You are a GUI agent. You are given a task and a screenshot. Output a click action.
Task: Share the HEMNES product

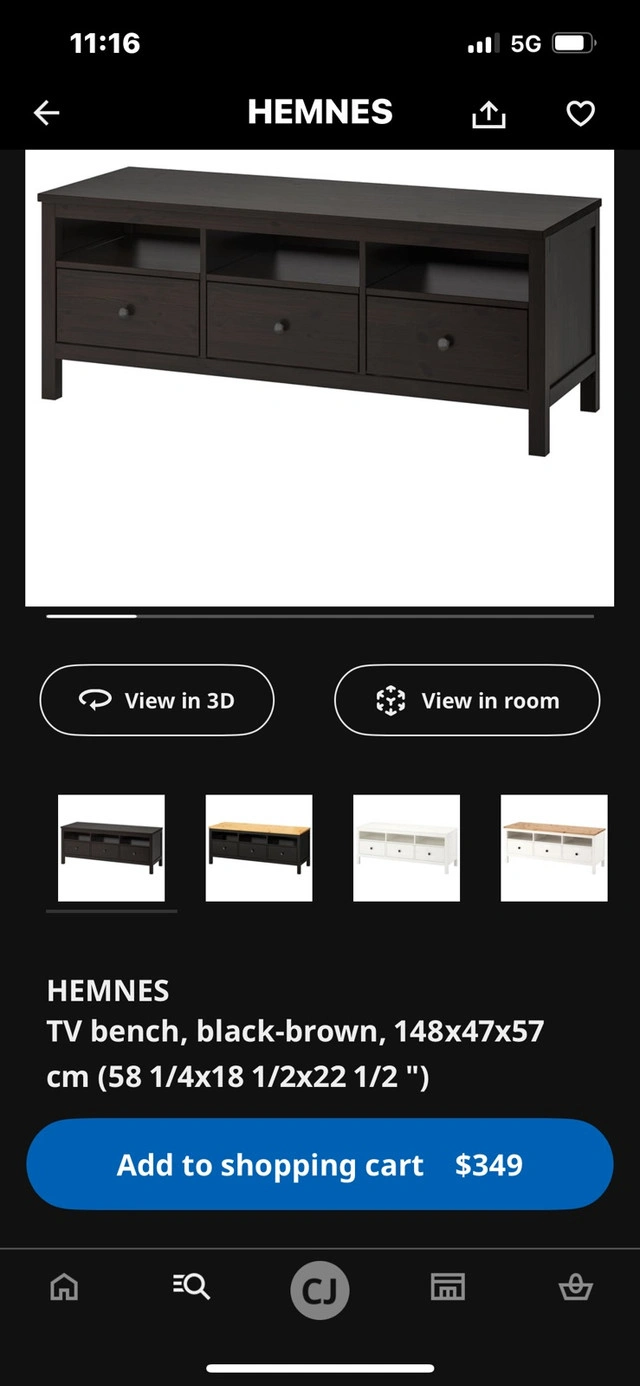[x=488, y=114]
